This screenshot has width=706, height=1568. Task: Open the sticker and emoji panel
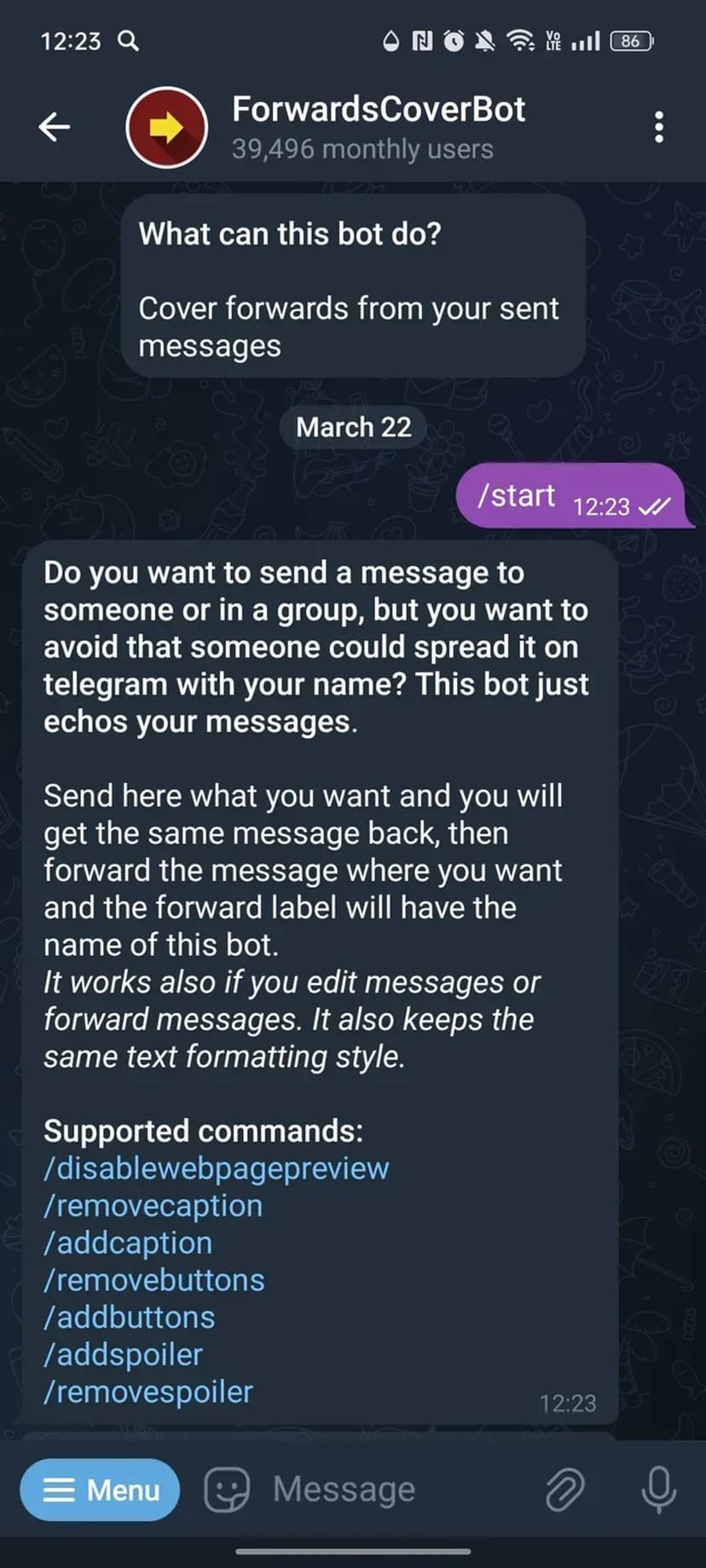pyautogui.click(x=227, y=1490)
